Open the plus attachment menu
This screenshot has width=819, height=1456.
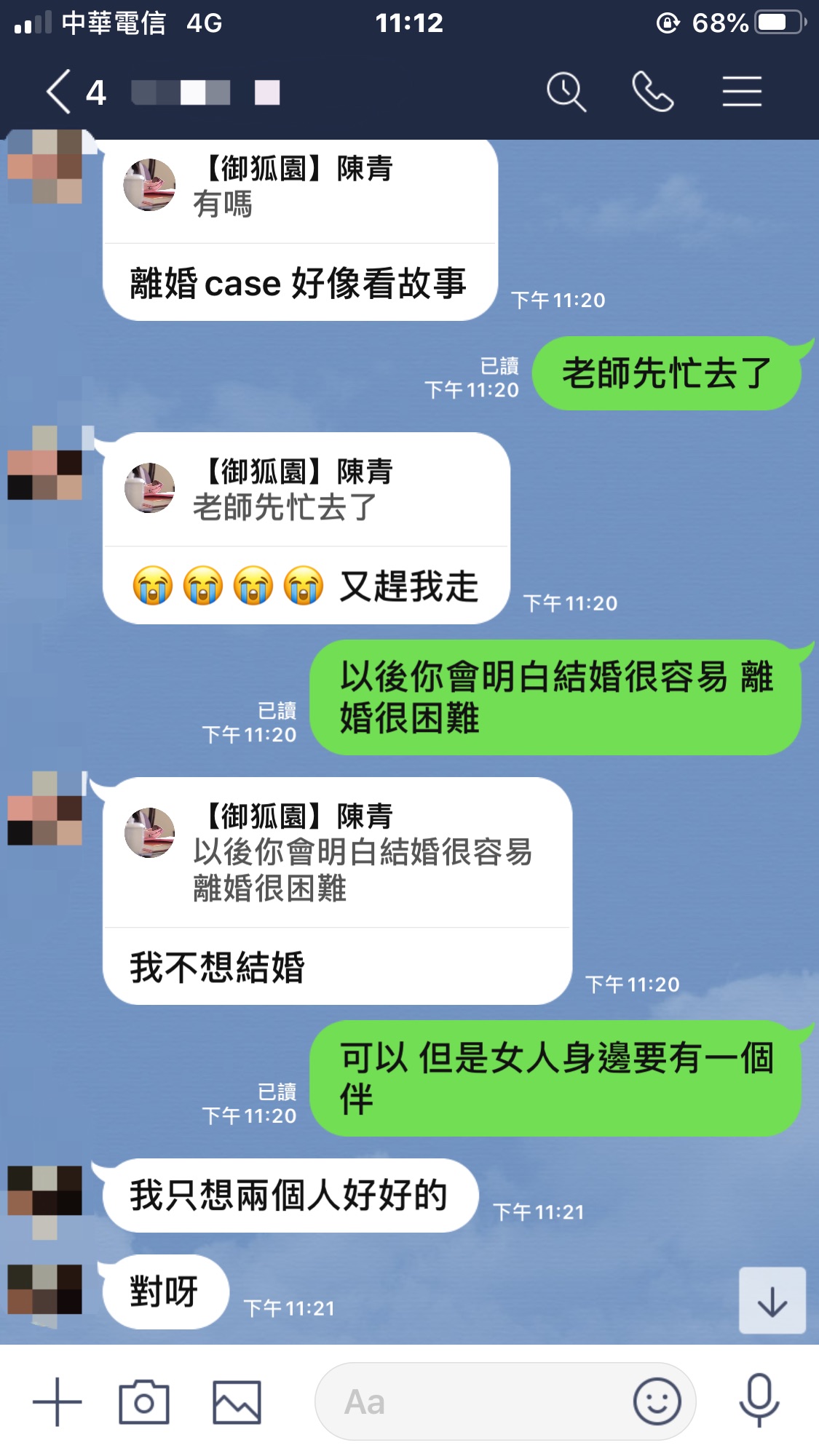(x=58, y=1401)
